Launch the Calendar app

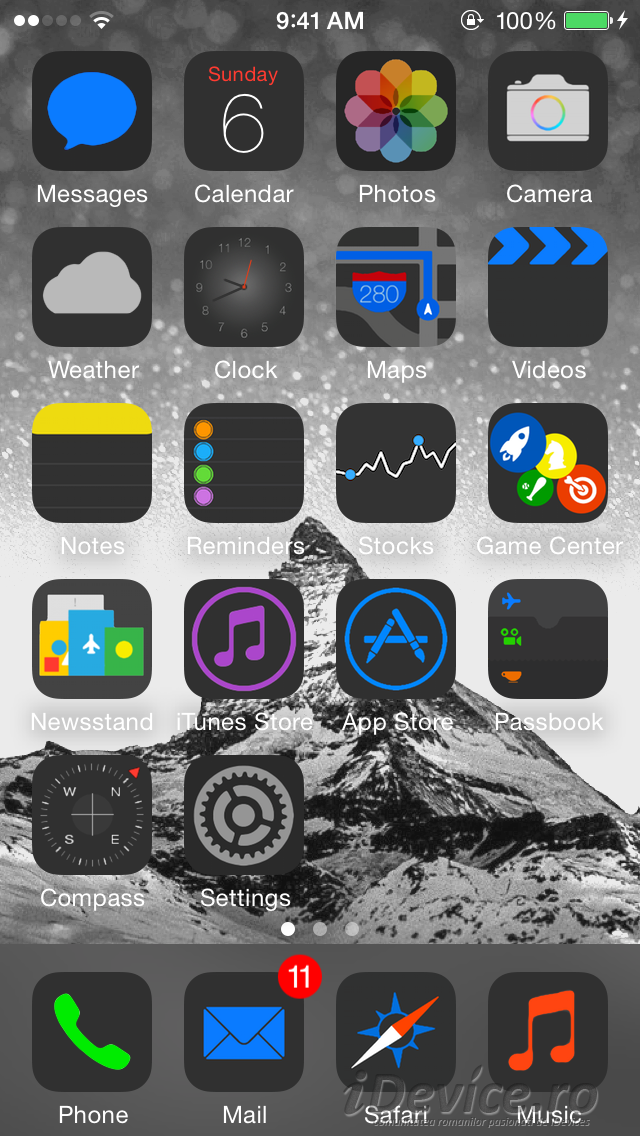point(244,111)
